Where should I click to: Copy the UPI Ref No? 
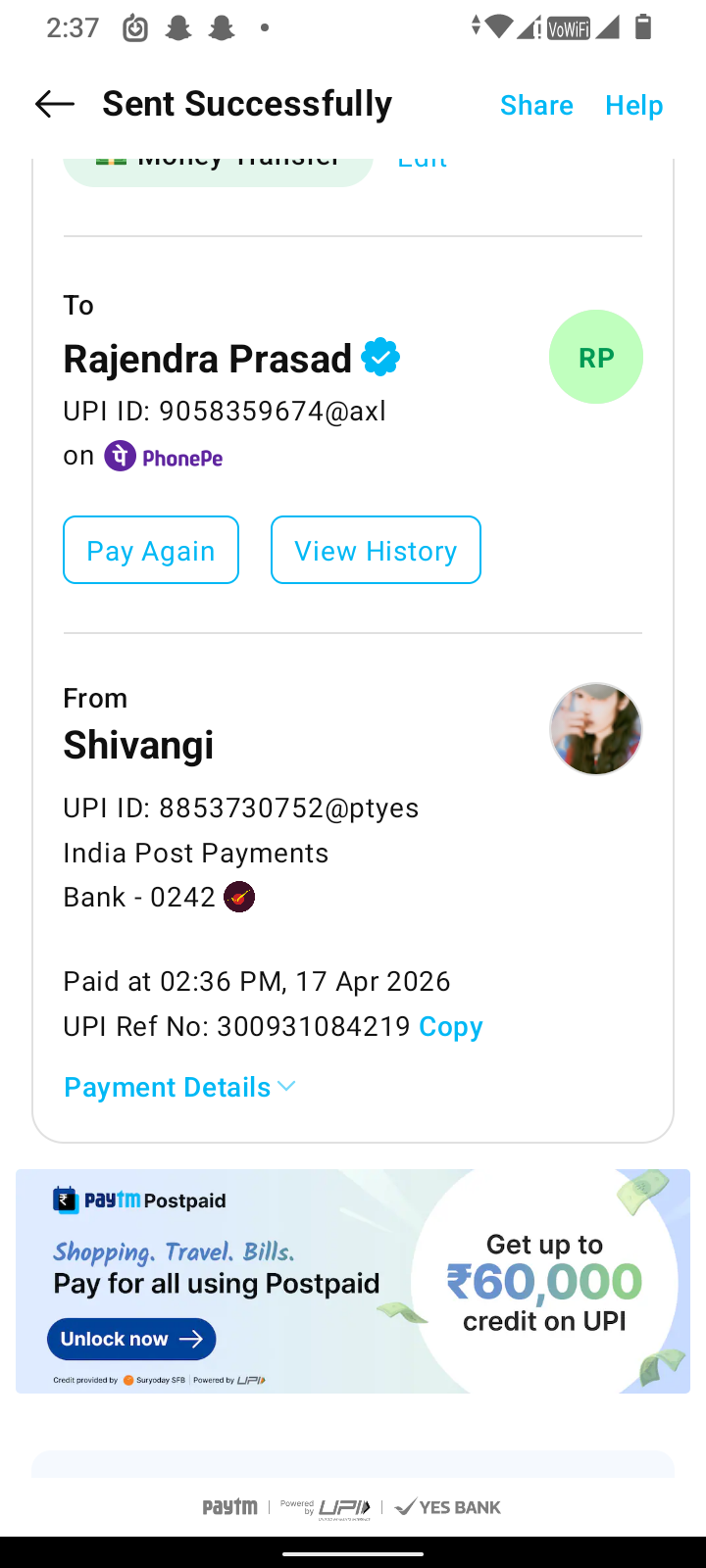(x=450, y=1026)
